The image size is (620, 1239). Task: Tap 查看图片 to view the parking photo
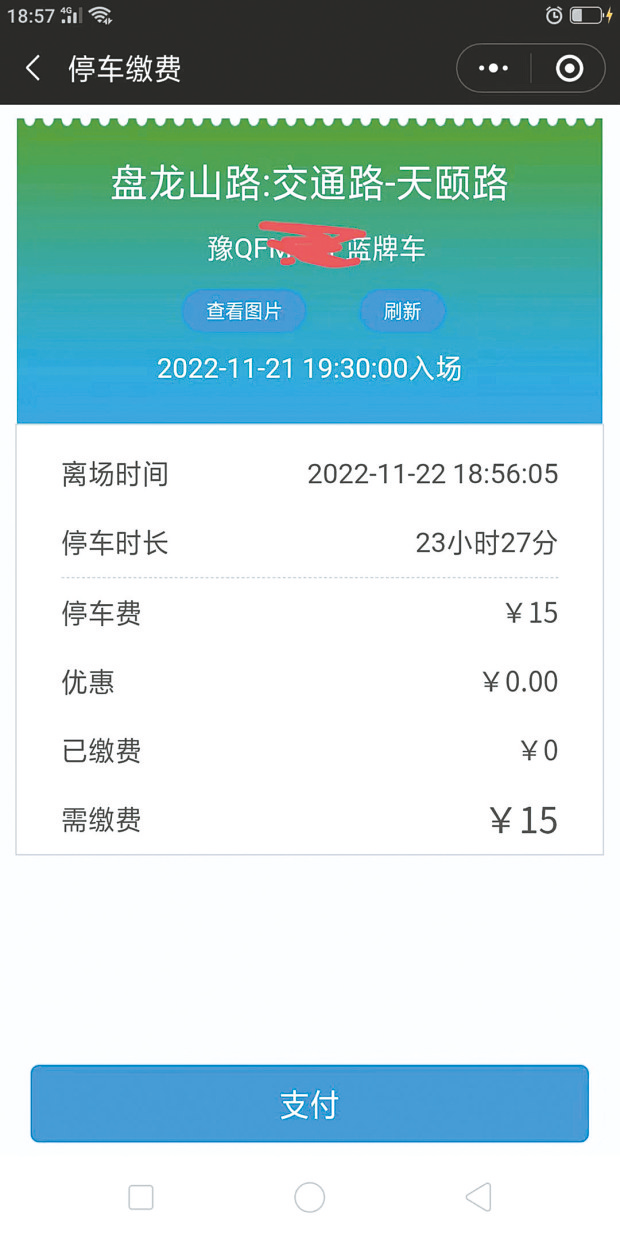coord(244,311)
